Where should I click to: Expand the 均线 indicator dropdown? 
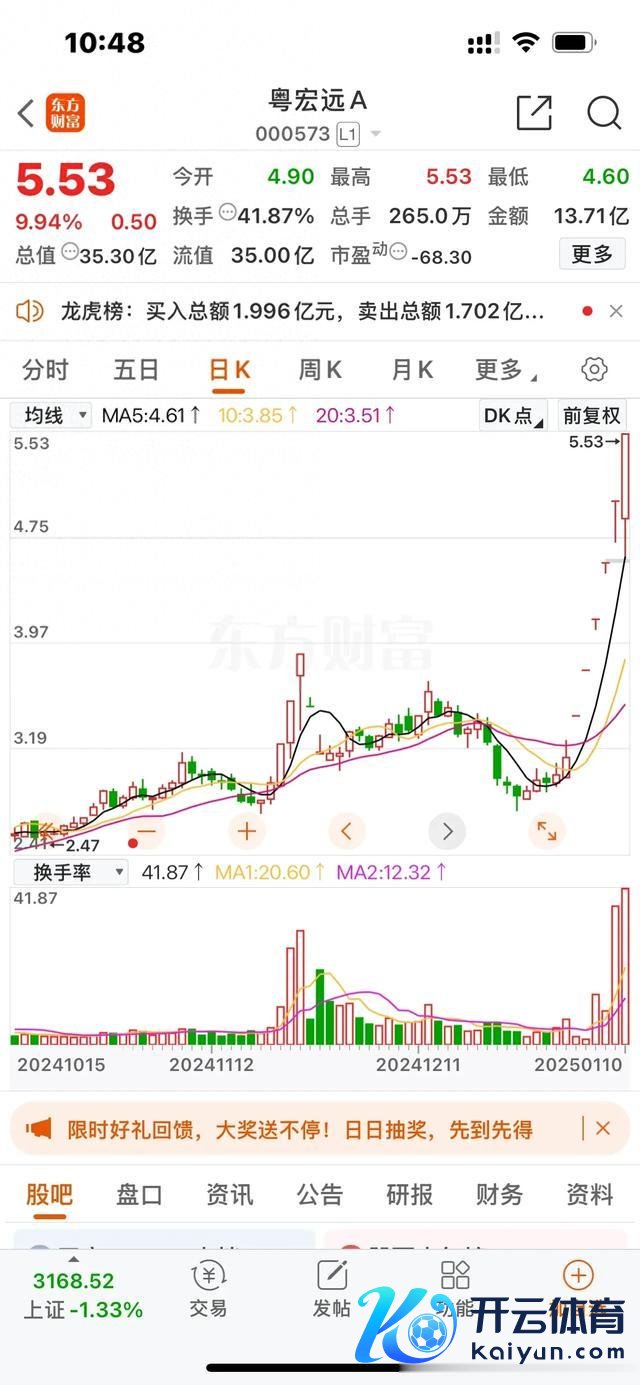click(x=52, y=415)
